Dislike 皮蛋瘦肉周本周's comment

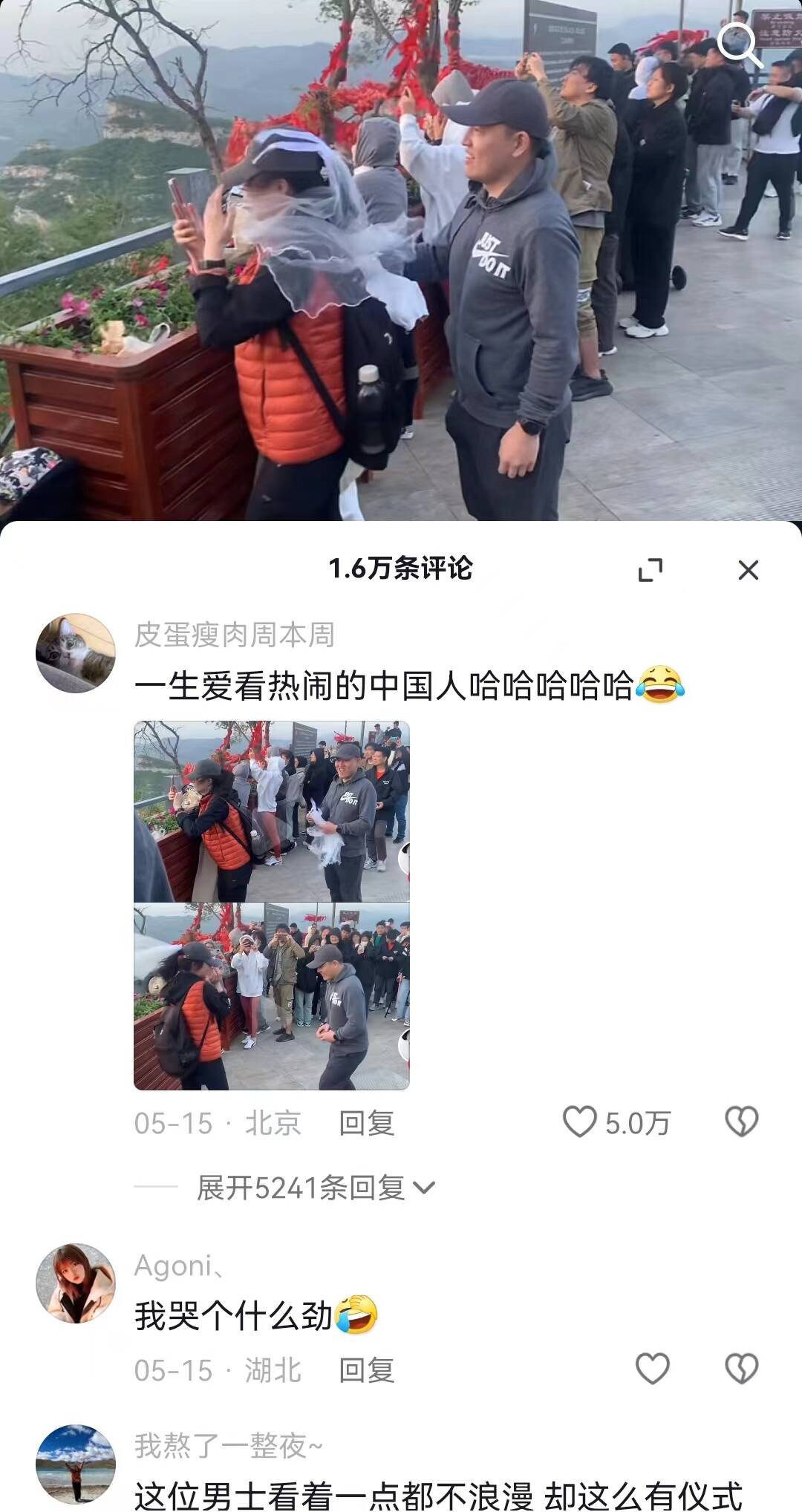[x=741, y=1122]
